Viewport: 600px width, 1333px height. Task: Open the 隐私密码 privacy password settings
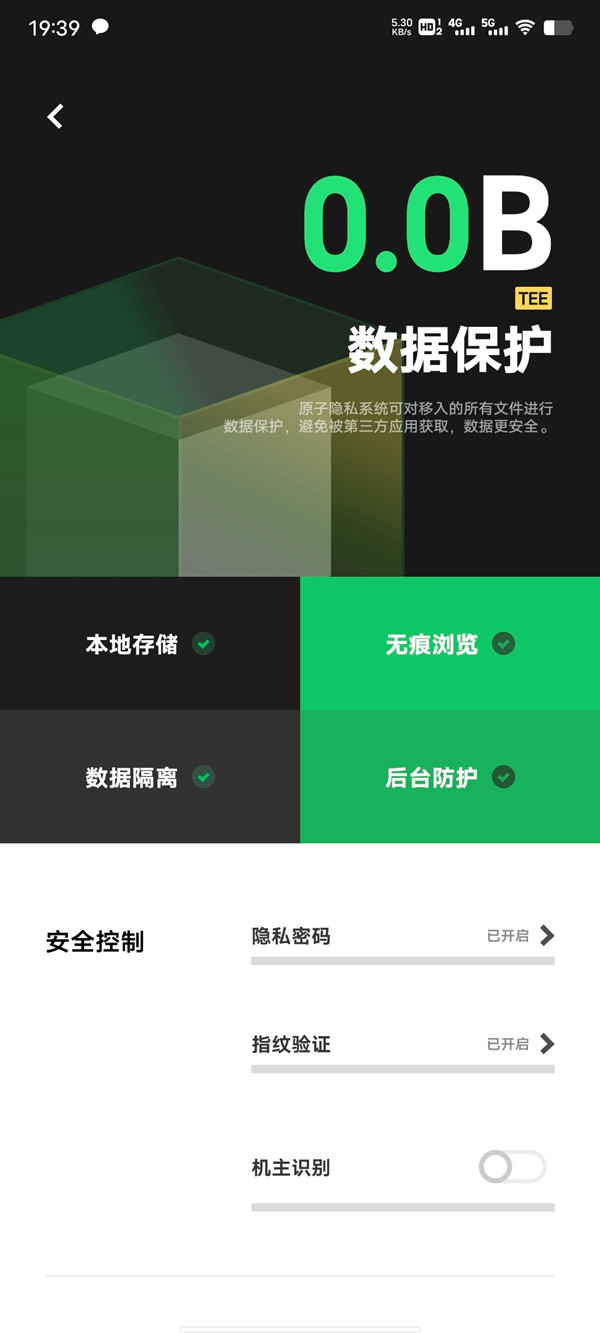[x=402, y=936]
